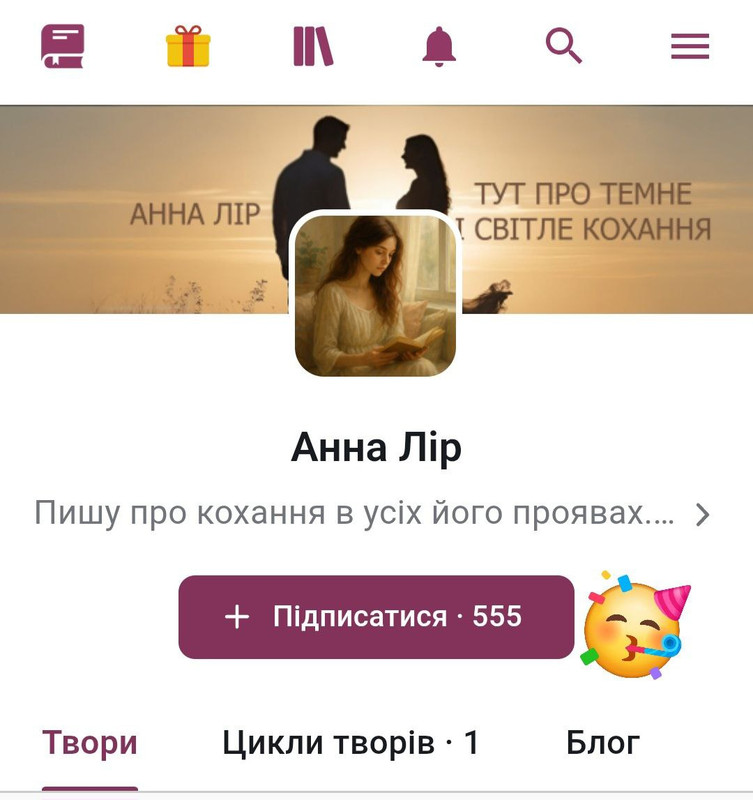The height and width of the screenshot is (800, 753).
Task: Open the book reader icon
Action: tap(62, 46)
